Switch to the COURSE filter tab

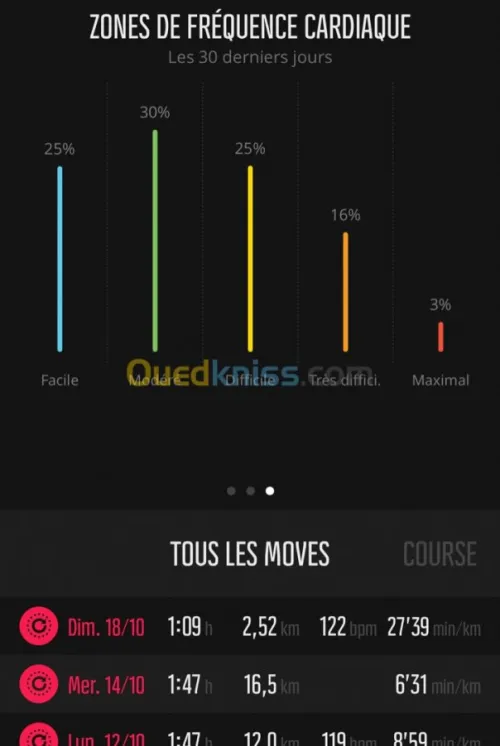tap(440, 554)
